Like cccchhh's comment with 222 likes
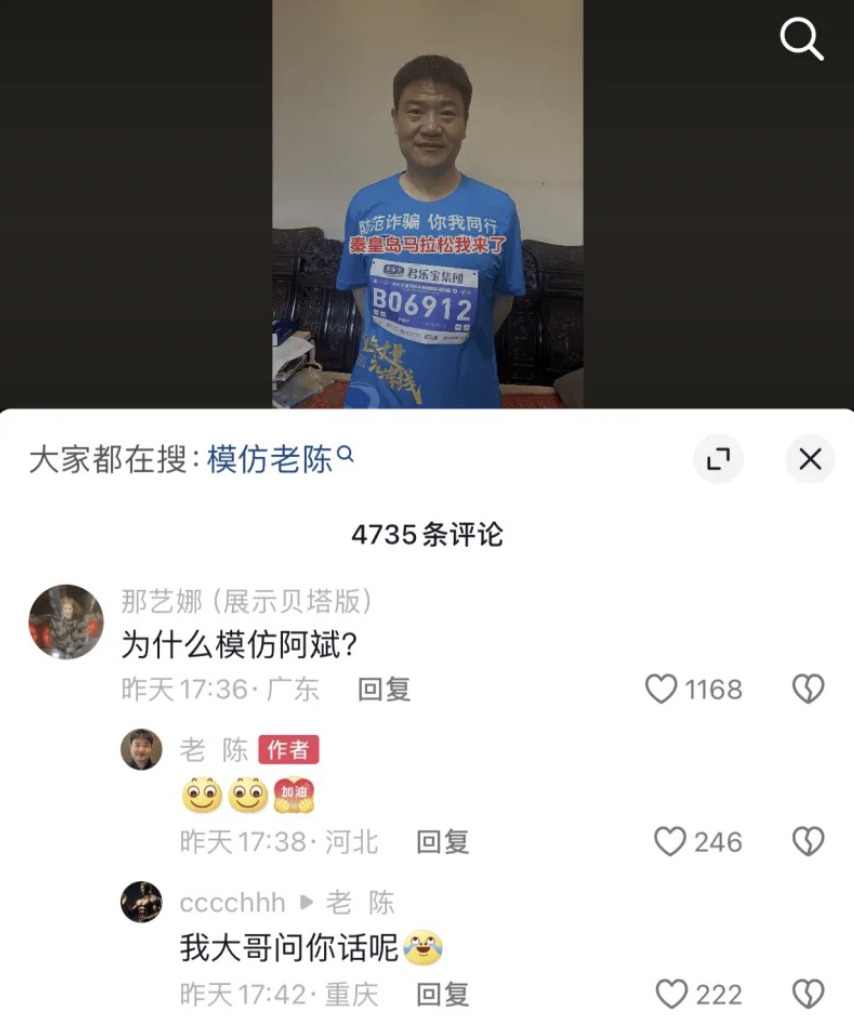Viewport: 854px width, 1028px height. pos(671,994)
